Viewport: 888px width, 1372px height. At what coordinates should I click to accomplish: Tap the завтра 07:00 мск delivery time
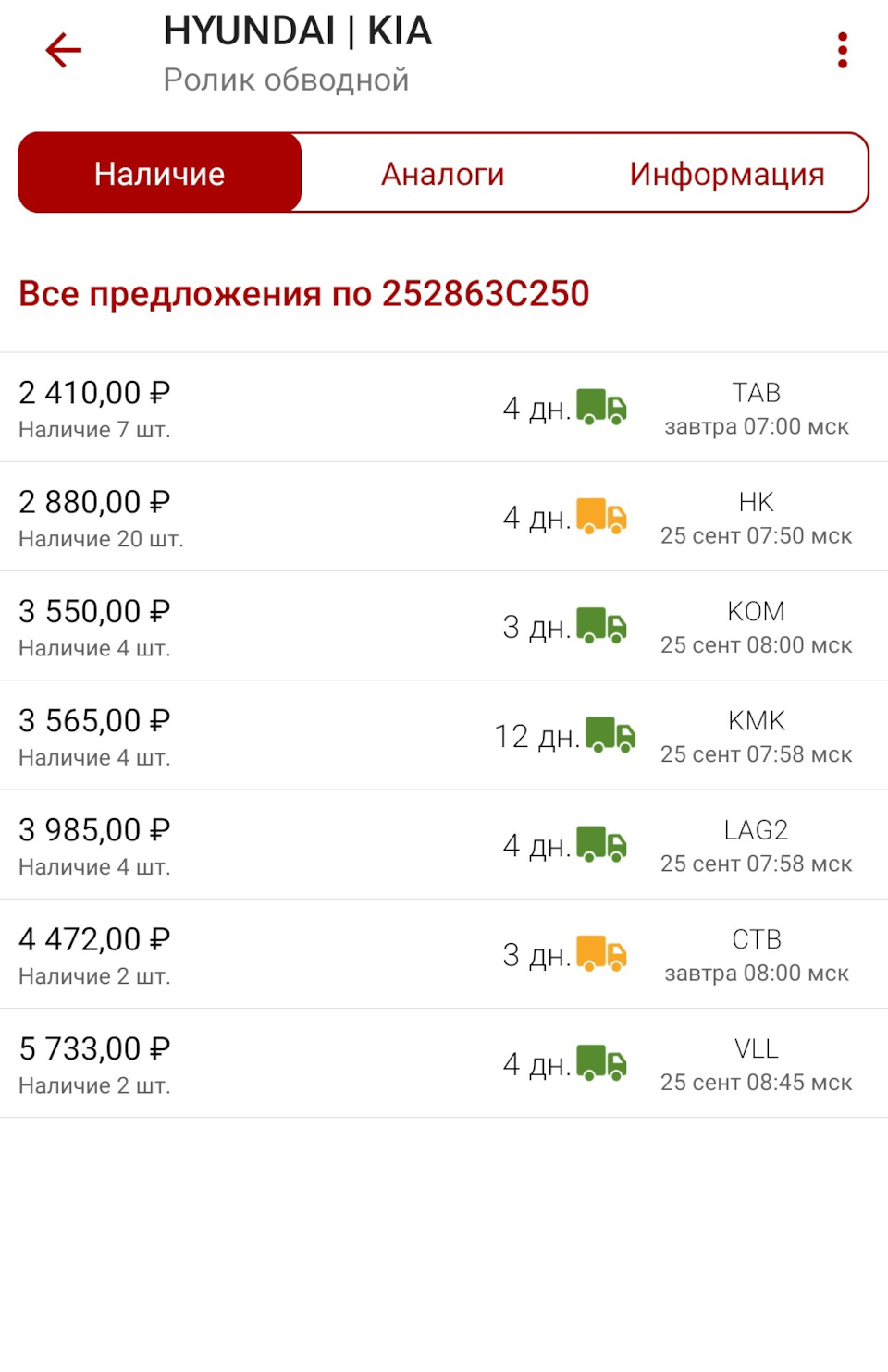(758, 426)
